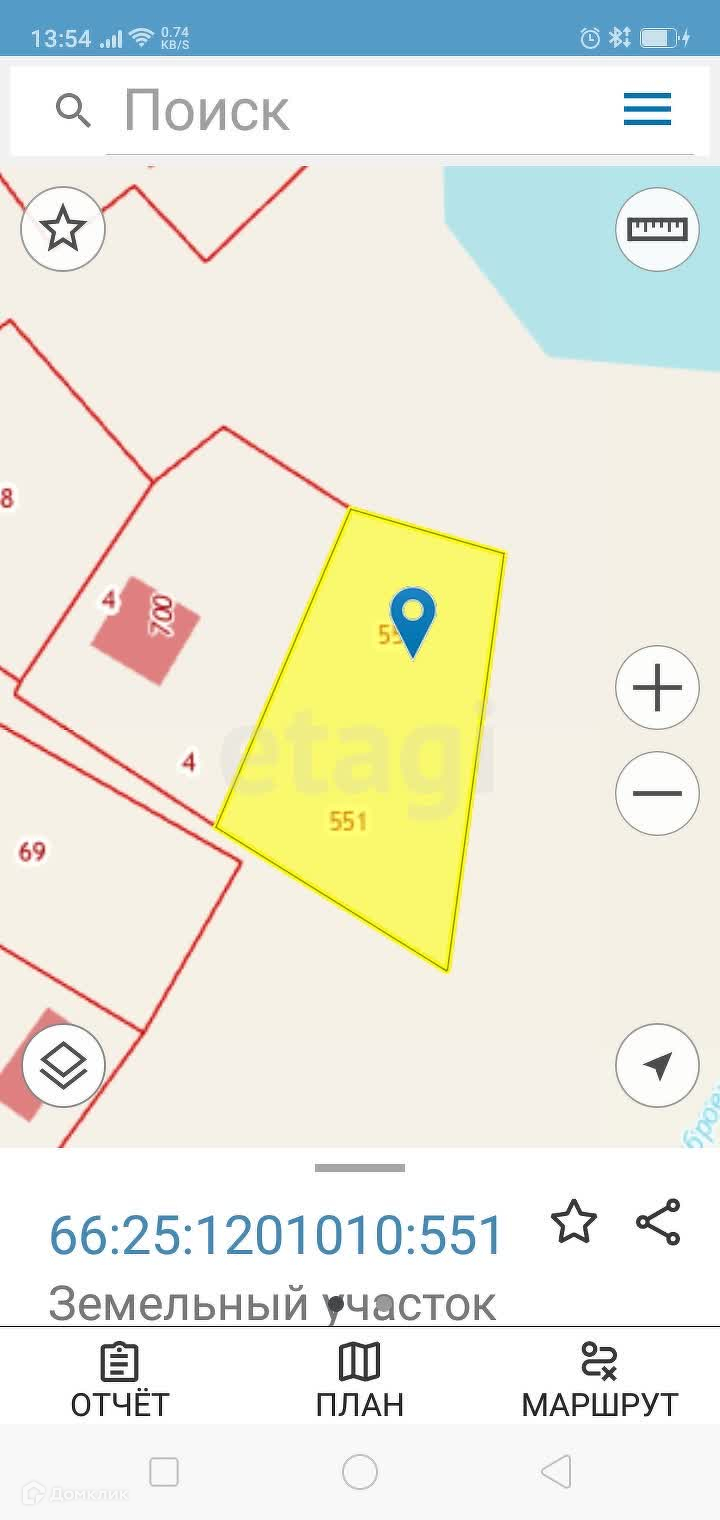
Task: Activate the ruler measuring tool
Action: (x=657, y=229)
